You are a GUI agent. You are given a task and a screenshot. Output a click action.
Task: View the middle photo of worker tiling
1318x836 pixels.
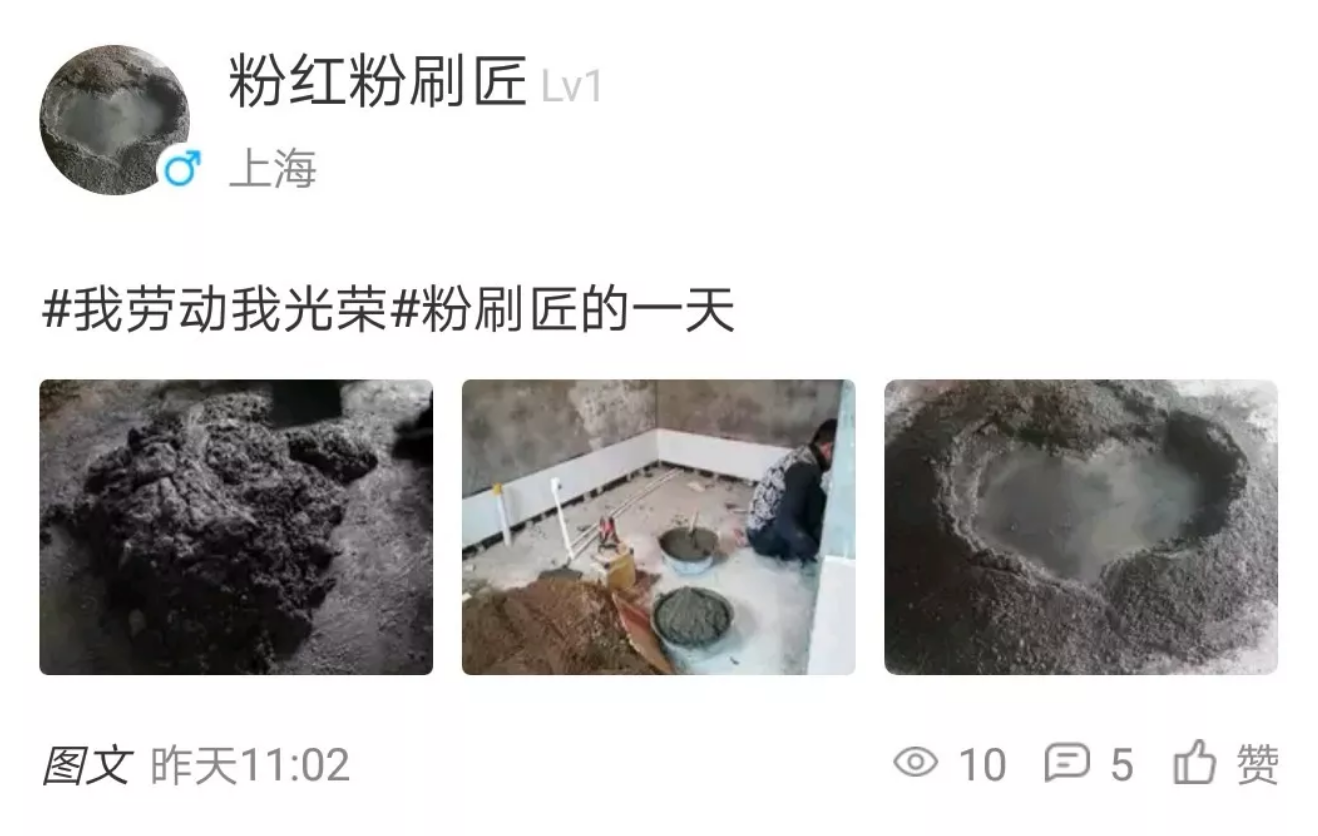tap(658, 527)
